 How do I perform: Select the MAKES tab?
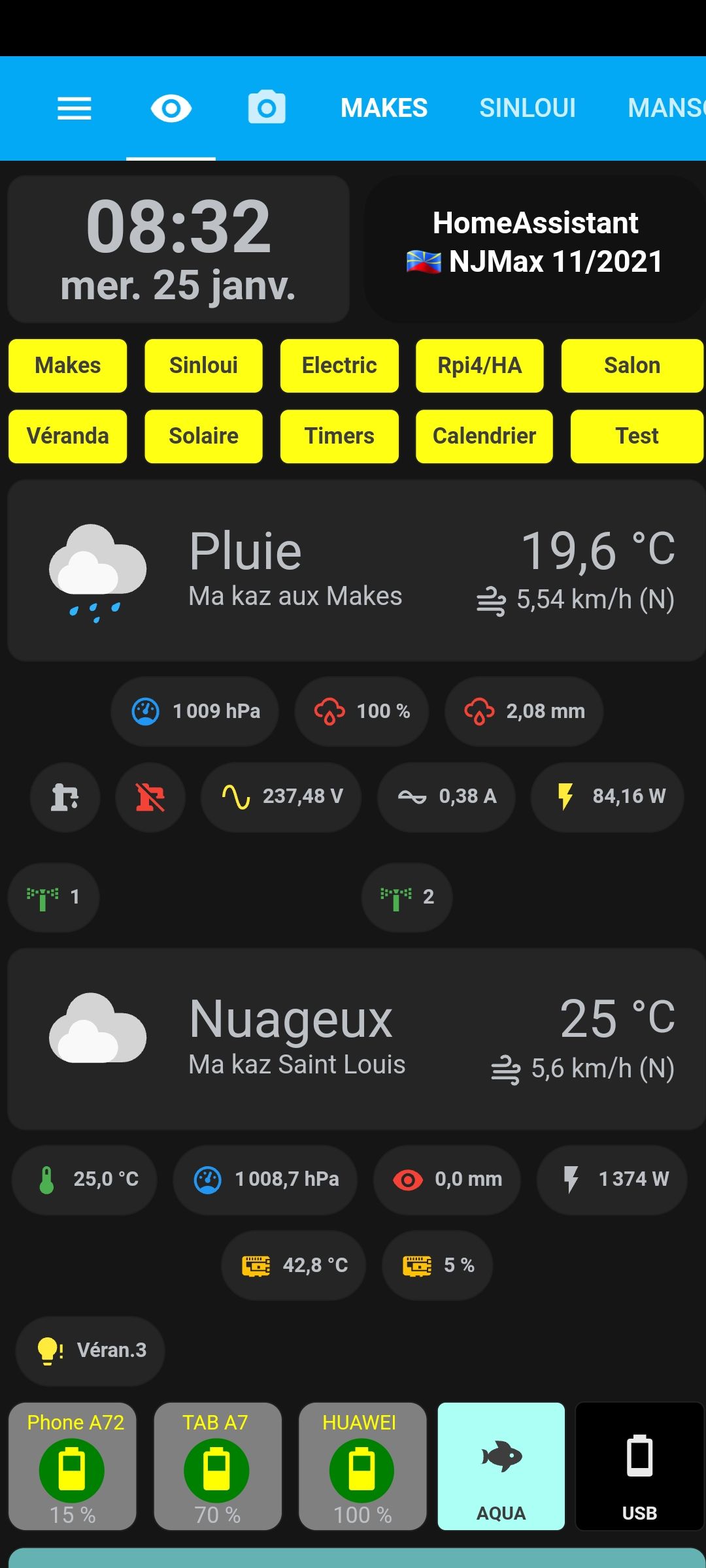click(384, 108)
